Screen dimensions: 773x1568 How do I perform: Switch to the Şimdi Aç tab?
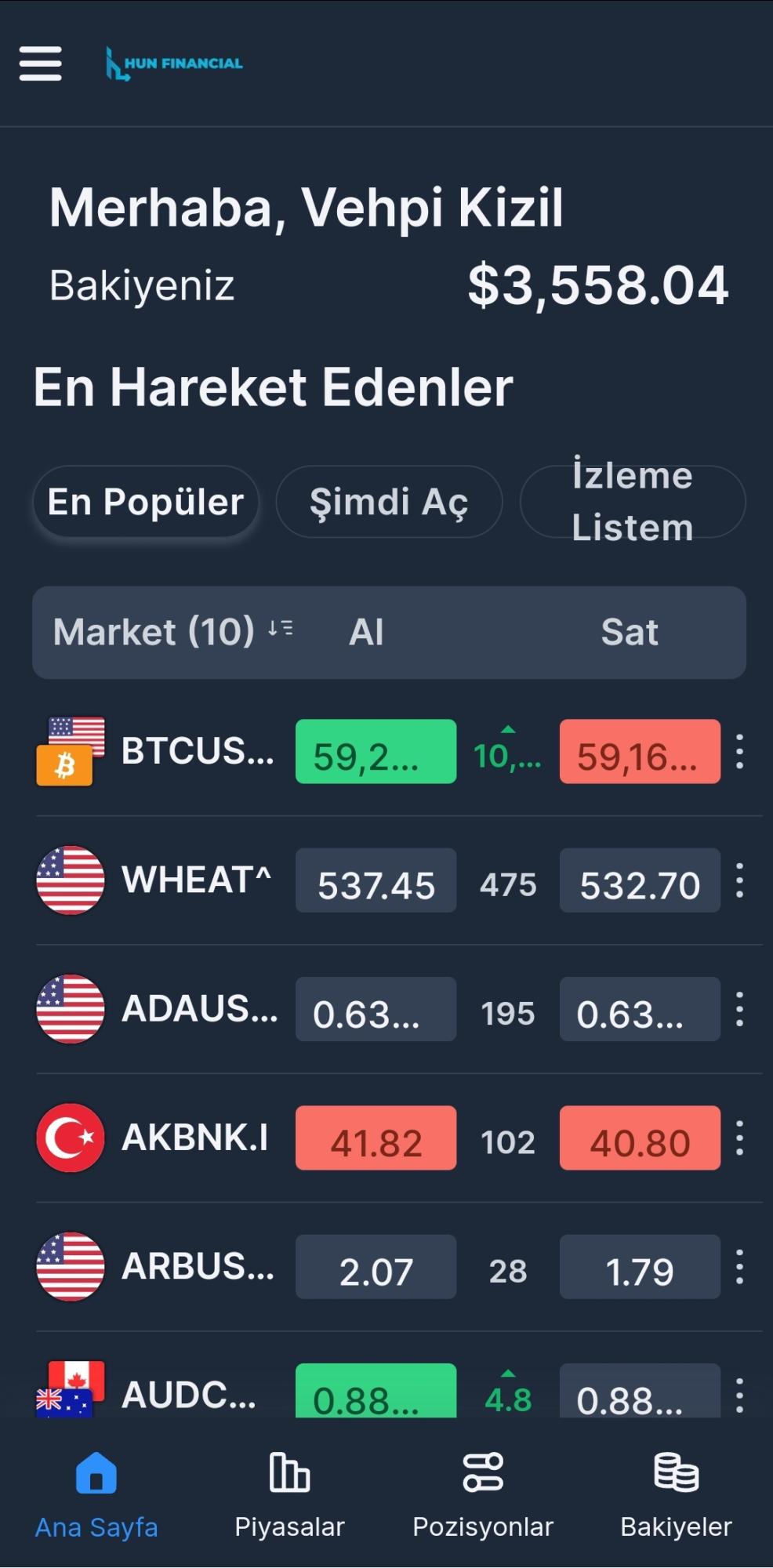coord(389,502)
